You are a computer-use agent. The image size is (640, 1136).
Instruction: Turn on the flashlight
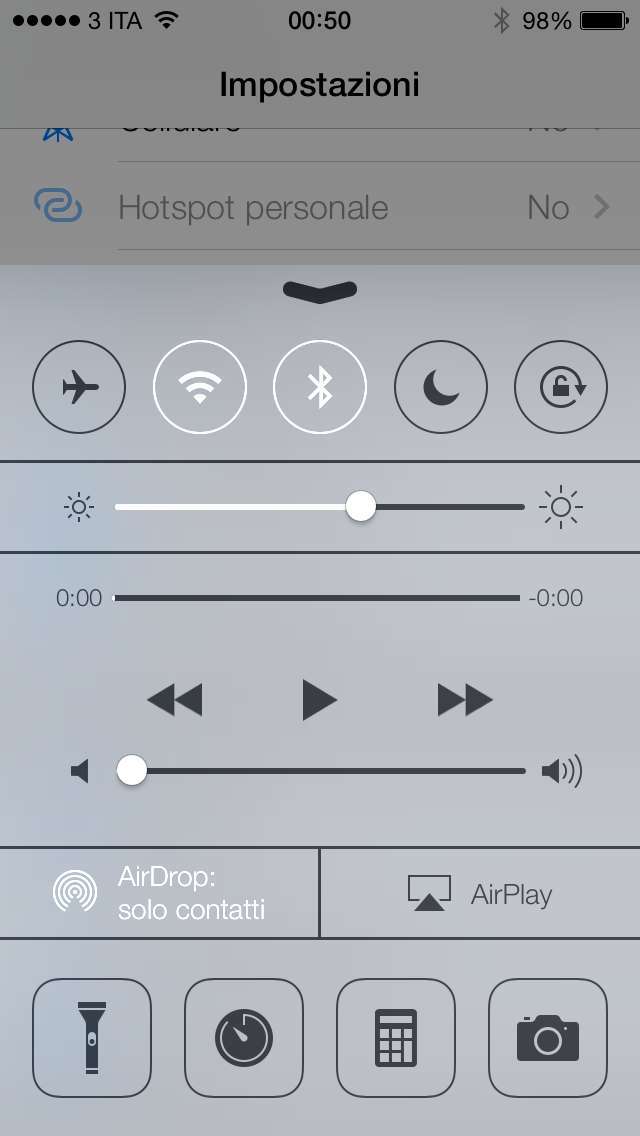[92, 1037]
